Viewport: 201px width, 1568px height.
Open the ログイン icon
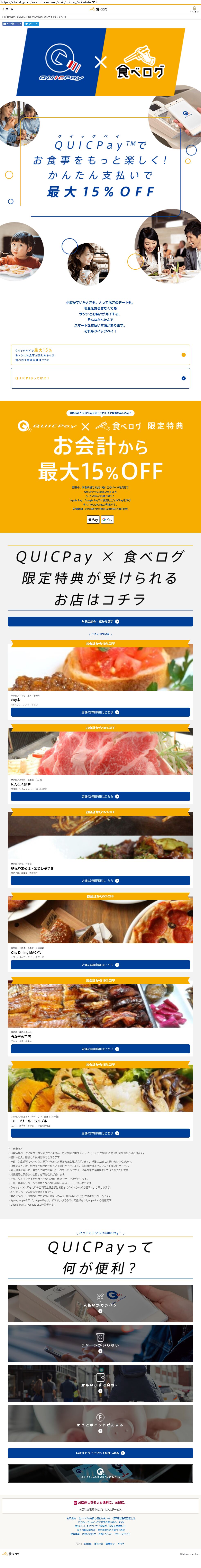pyautogui.click(x=194, y=10)
